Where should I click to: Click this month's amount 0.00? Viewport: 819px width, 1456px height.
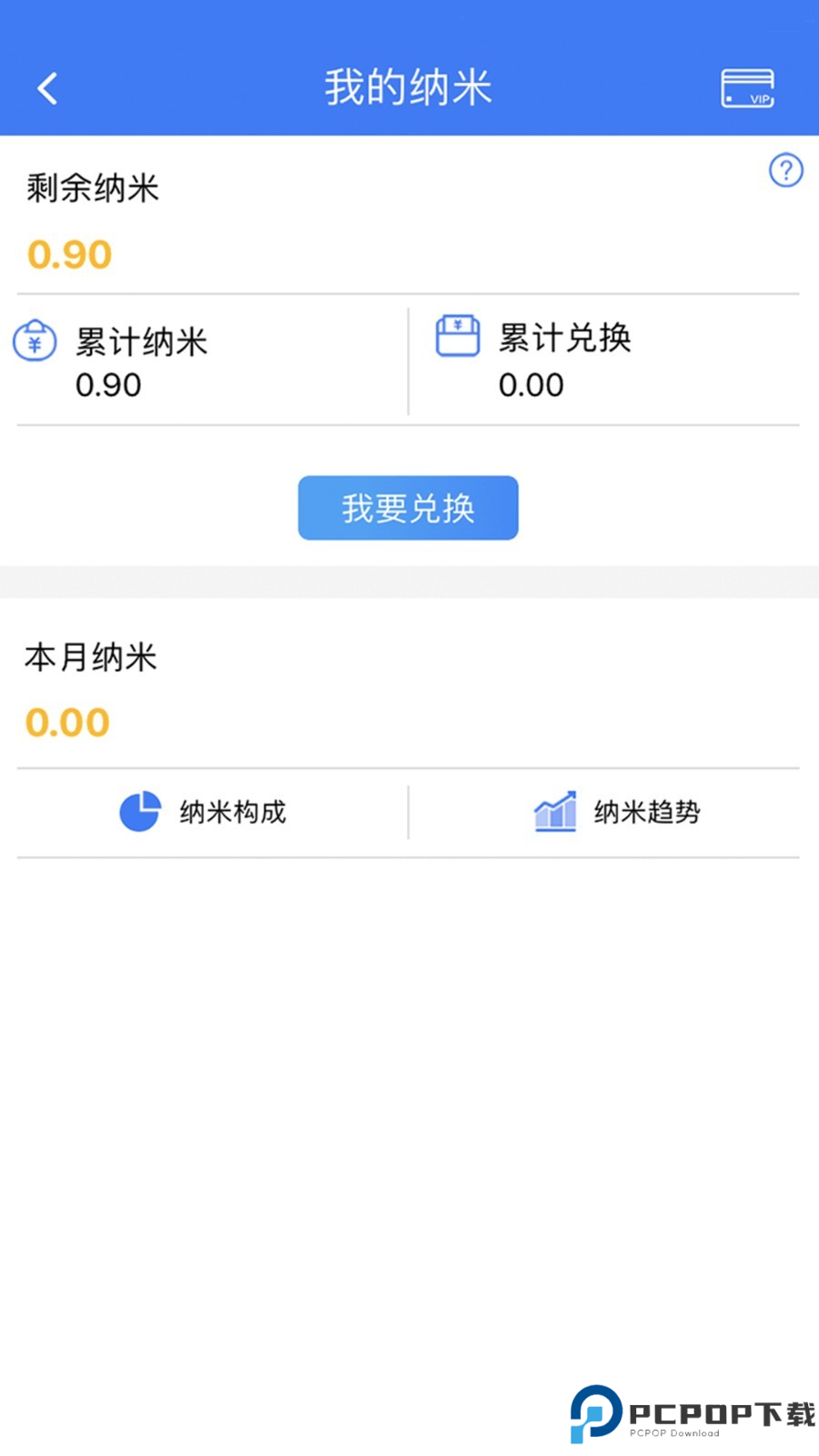coord(68,722)
